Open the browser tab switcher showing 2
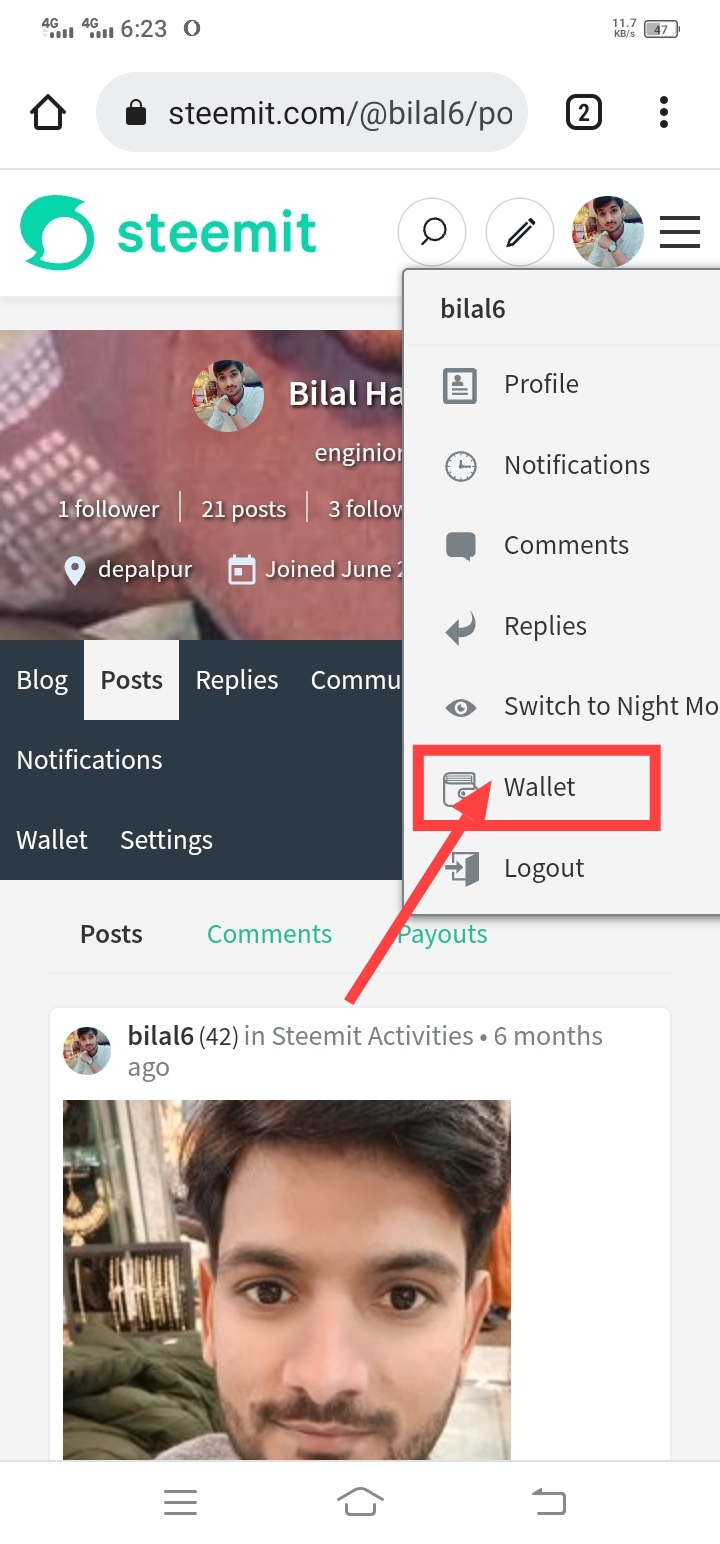 [584, 112]
